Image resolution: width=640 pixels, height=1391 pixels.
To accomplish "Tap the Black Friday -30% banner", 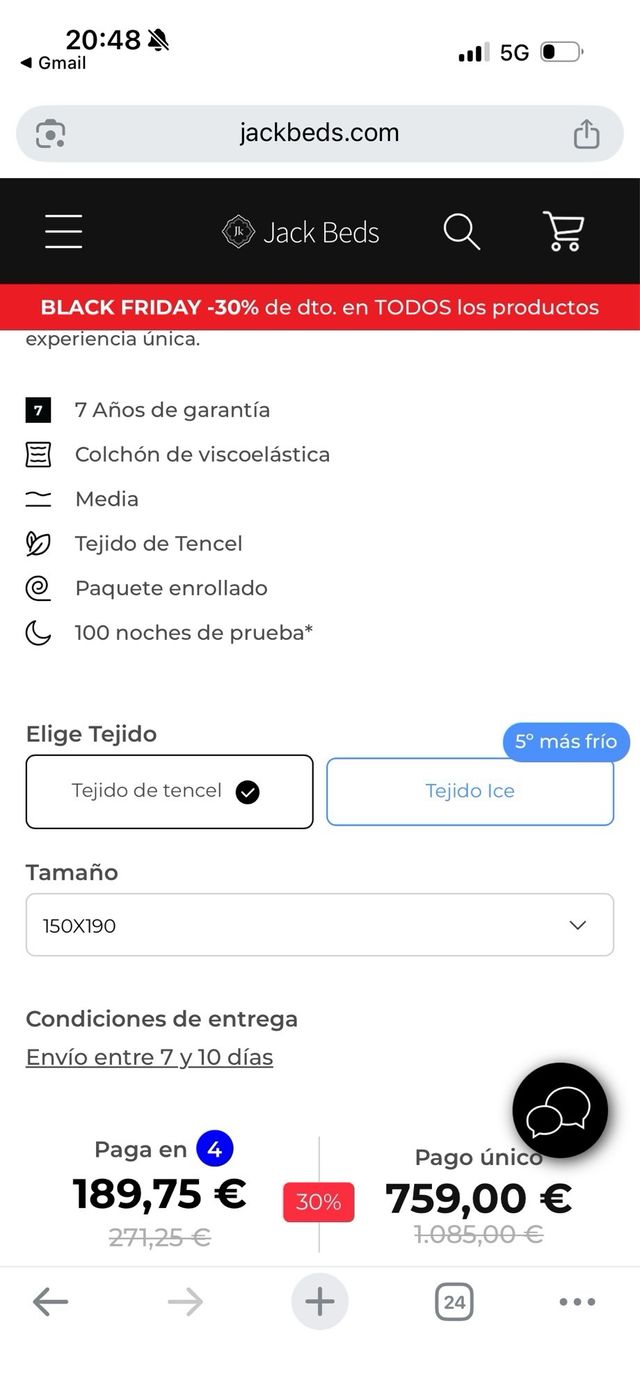I will pyautogui.click(x=319, y=307).
